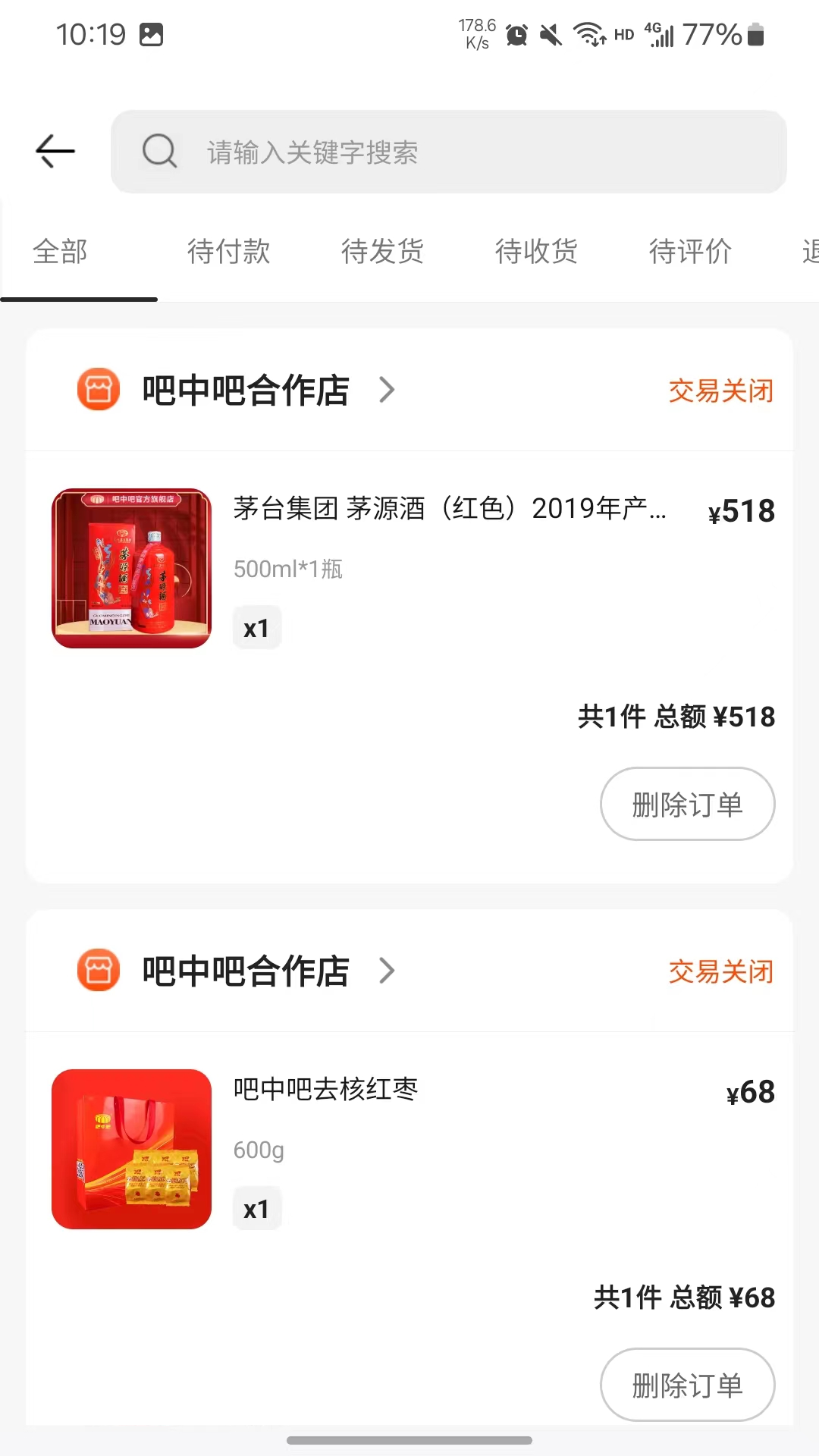Open the 去核红枣 product thumbnail
Image resolution: width=819 pixels, height=1456 pixels.
pos(131,1148)
